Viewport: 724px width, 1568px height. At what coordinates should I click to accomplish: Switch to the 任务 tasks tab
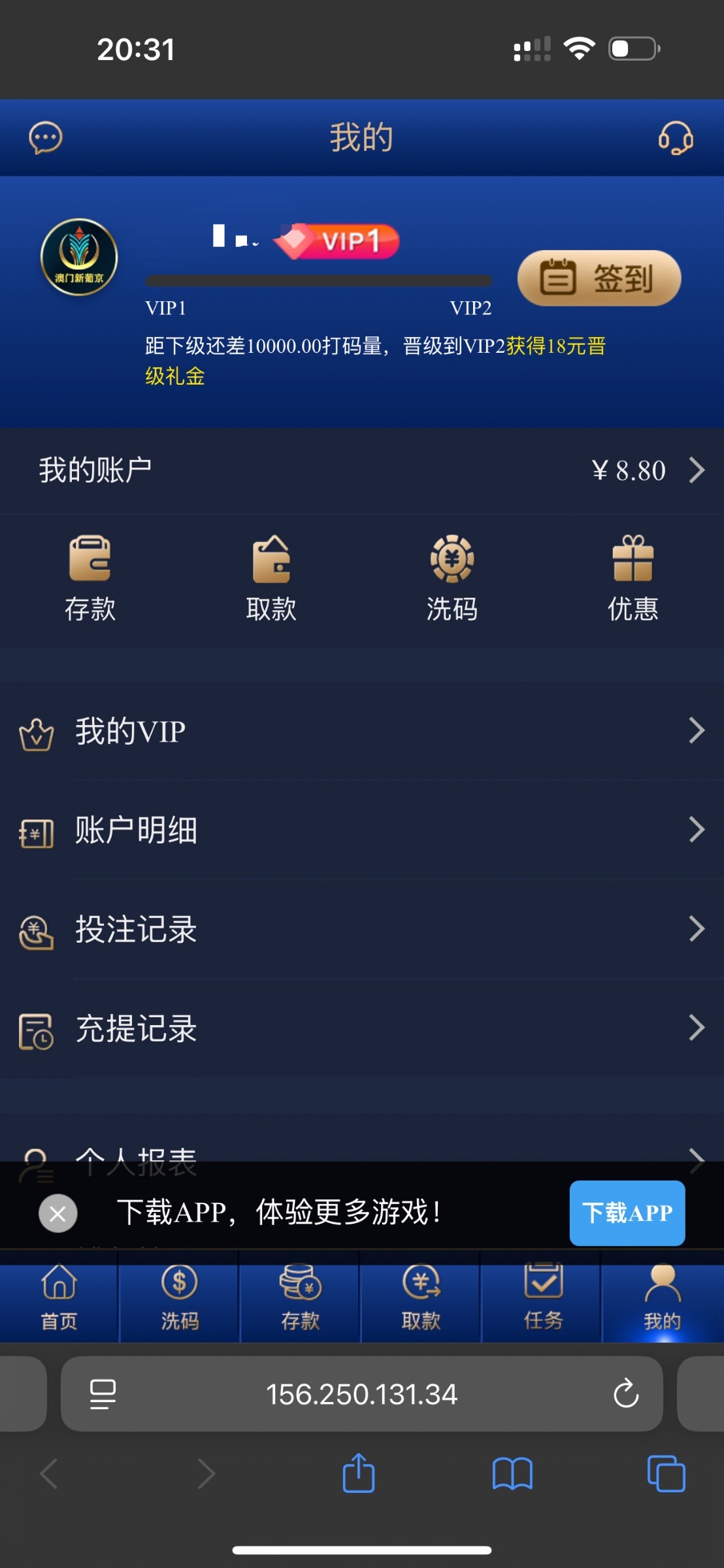click(x=542, y=1298)
